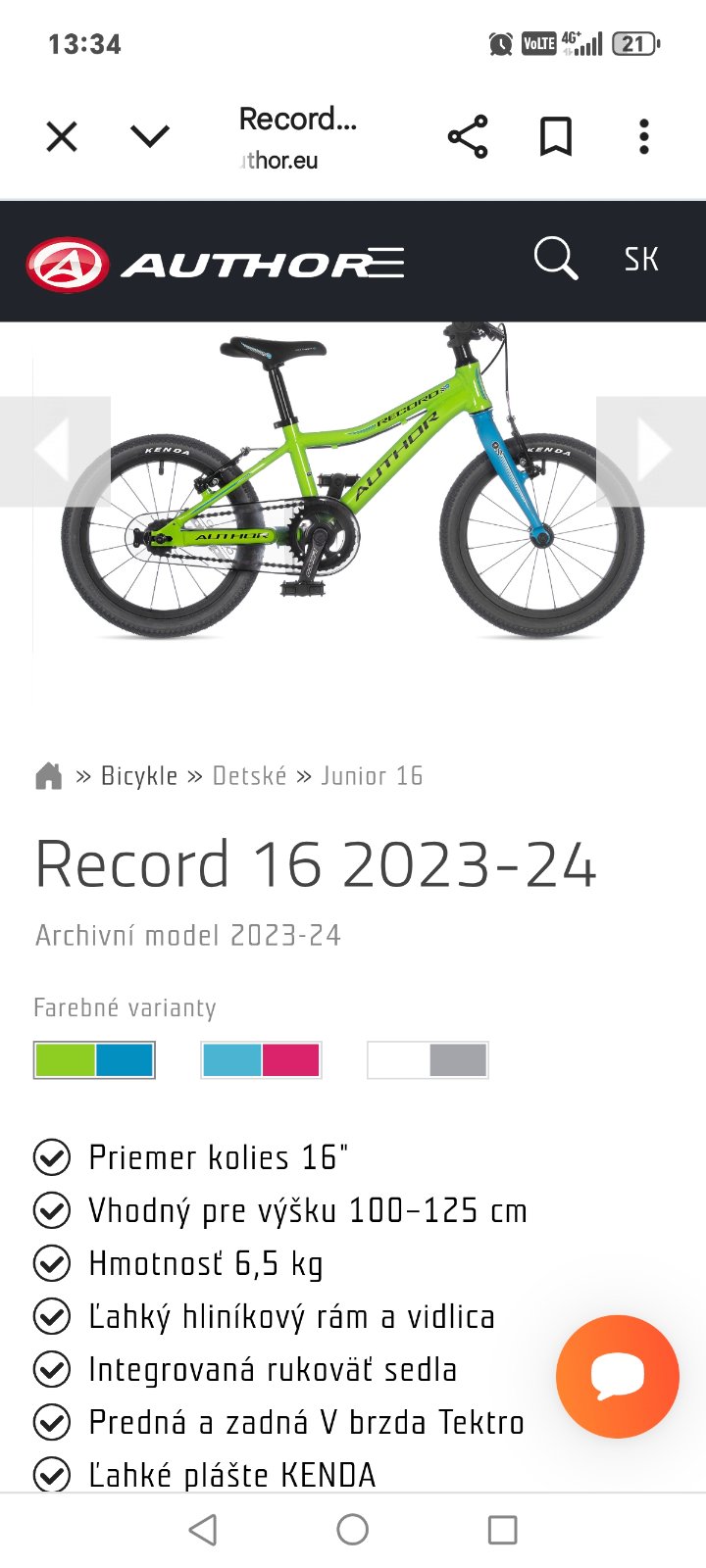Select the blue and pink colour variant
Screen dimensions: 706x1568
261,1060
